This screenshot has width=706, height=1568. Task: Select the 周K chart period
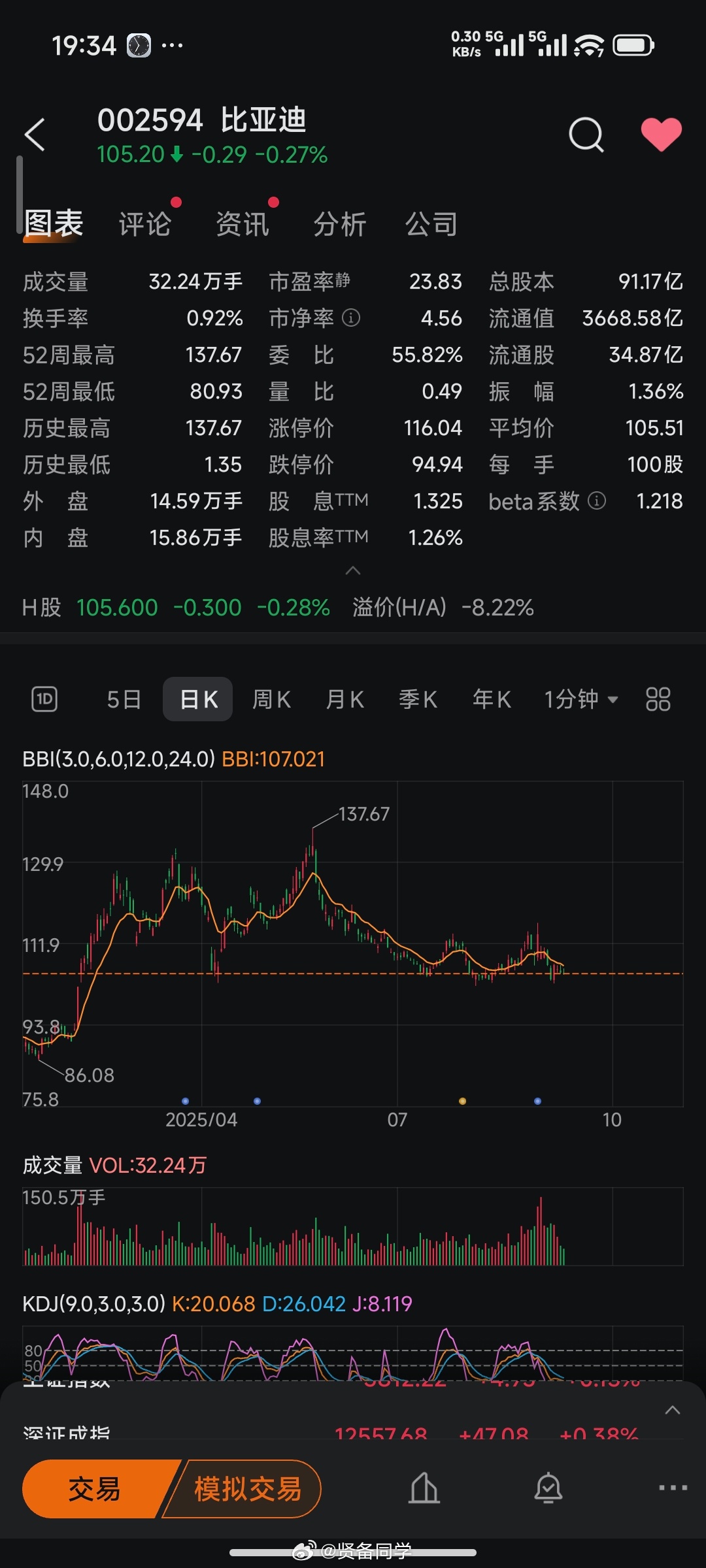pyautogui.click(x=271, y=700)
